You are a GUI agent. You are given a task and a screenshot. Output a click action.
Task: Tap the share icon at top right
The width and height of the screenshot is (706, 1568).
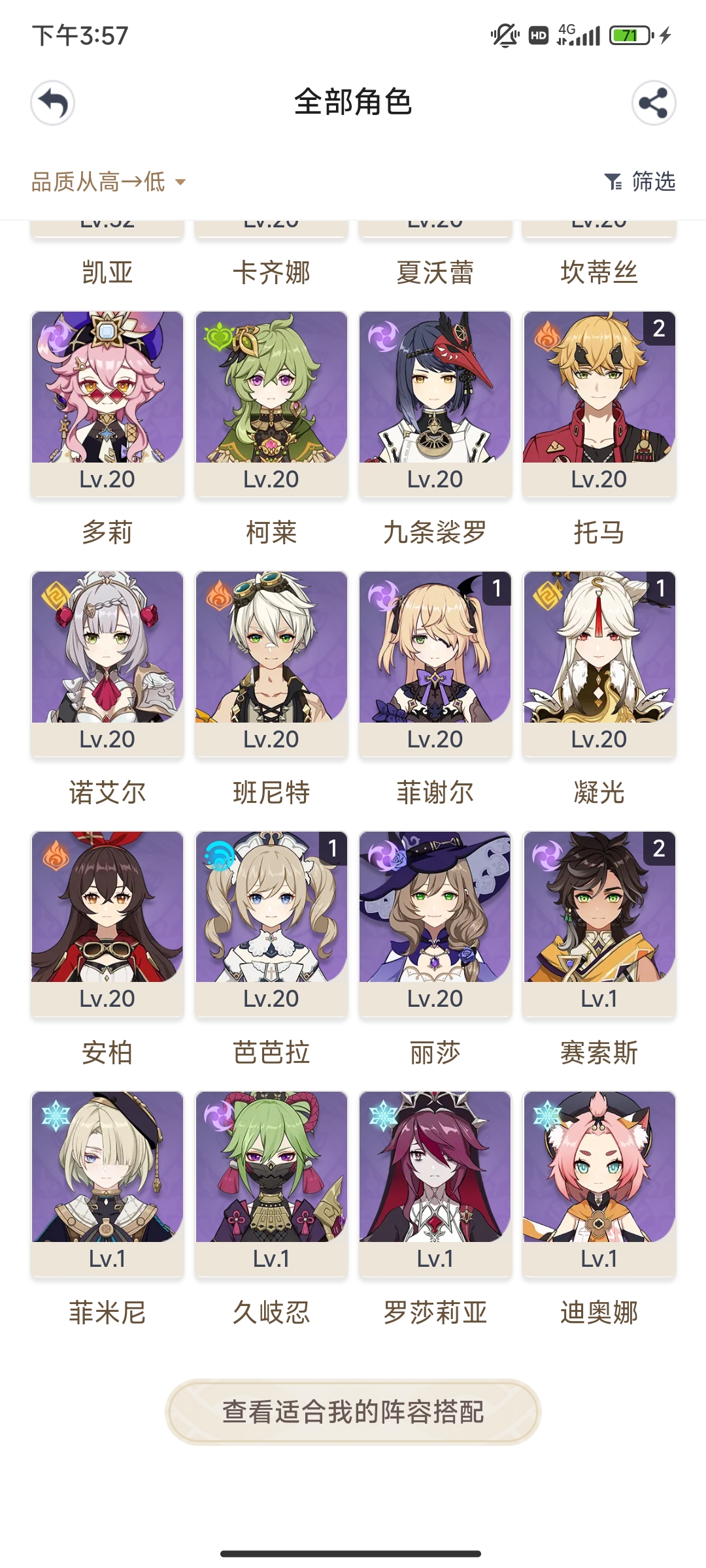tap(654, 103)
